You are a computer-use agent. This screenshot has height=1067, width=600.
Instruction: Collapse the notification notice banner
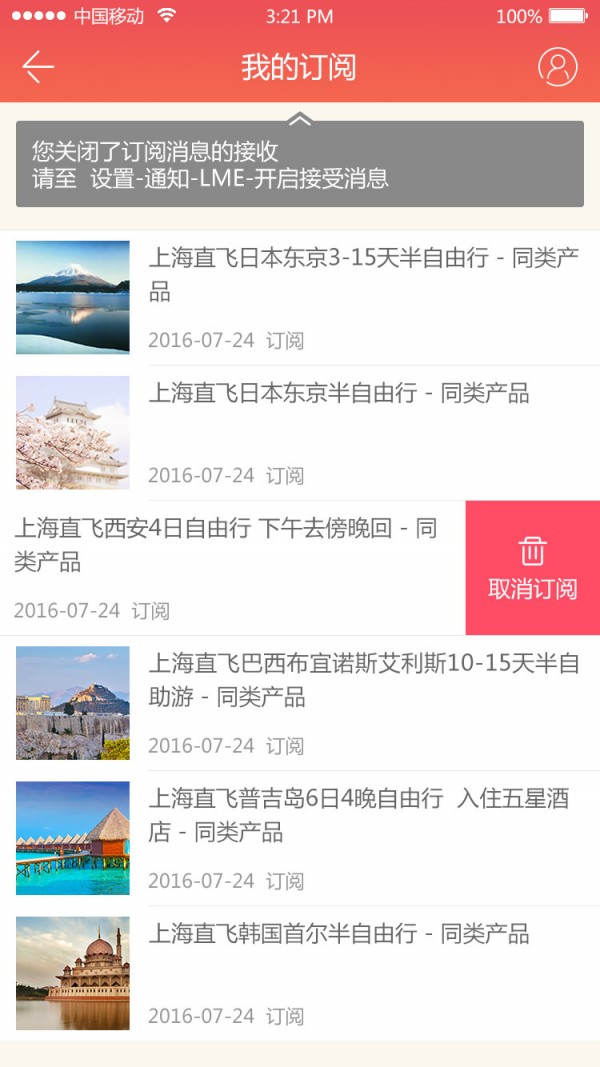(300, 120)
